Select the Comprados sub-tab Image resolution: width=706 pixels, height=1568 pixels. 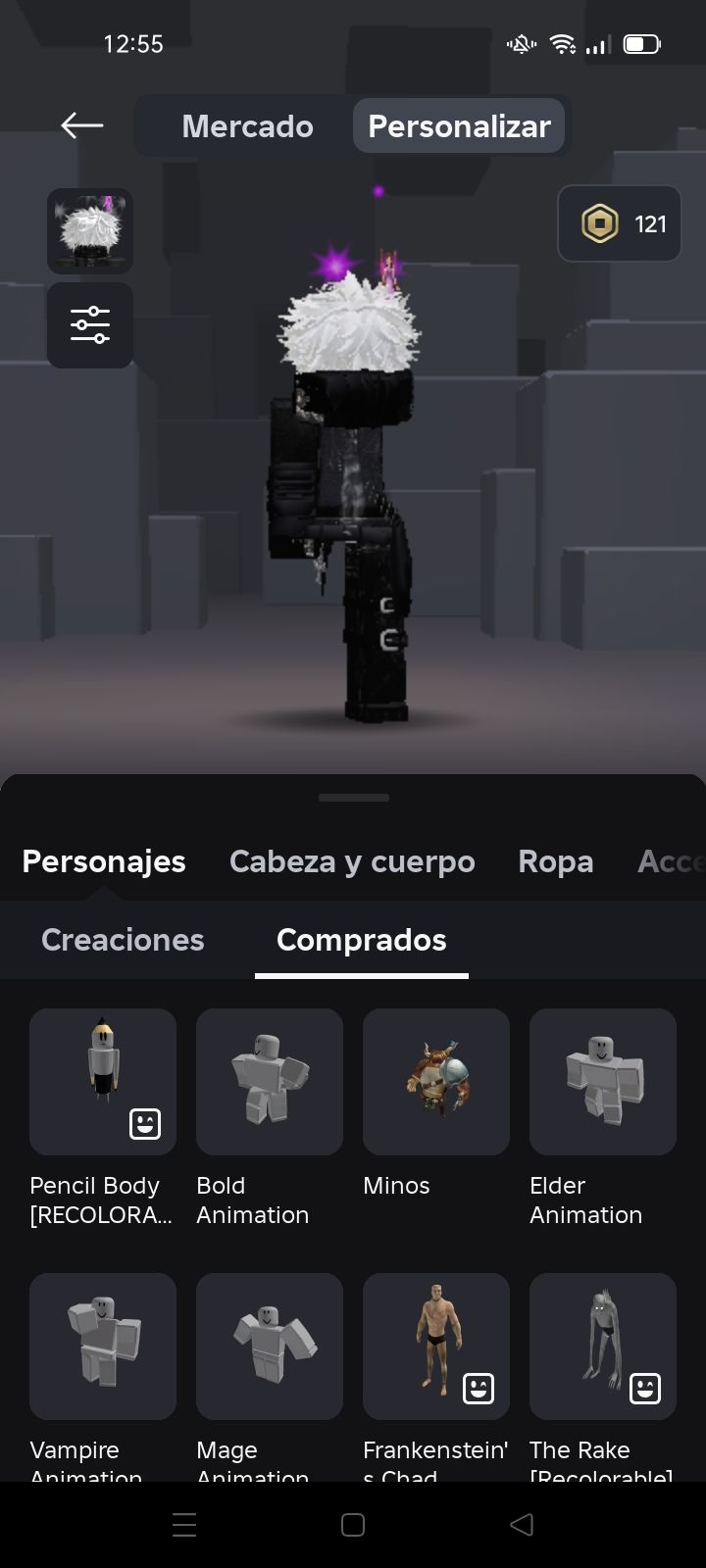click(361, 940)
